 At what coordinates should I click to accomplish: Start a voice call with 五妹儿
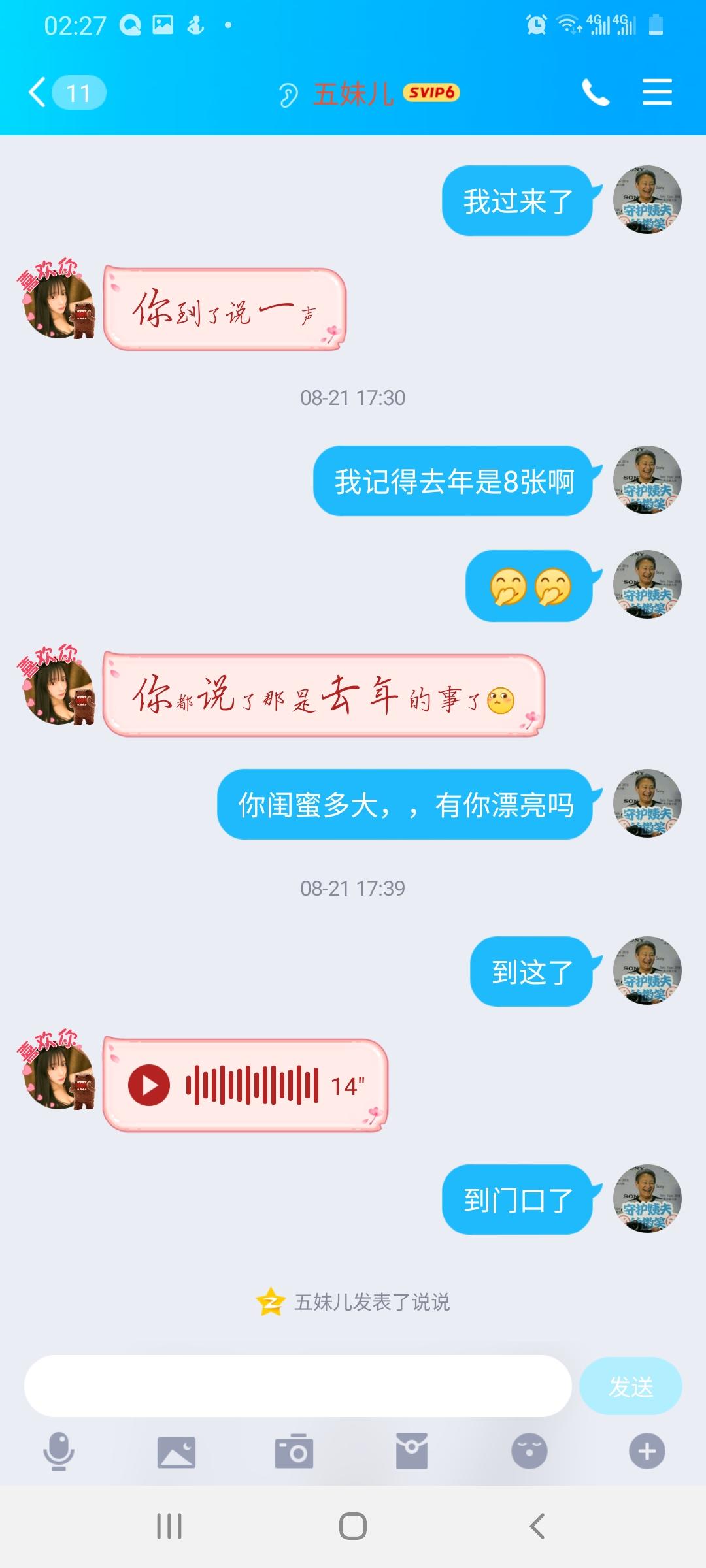595,92
